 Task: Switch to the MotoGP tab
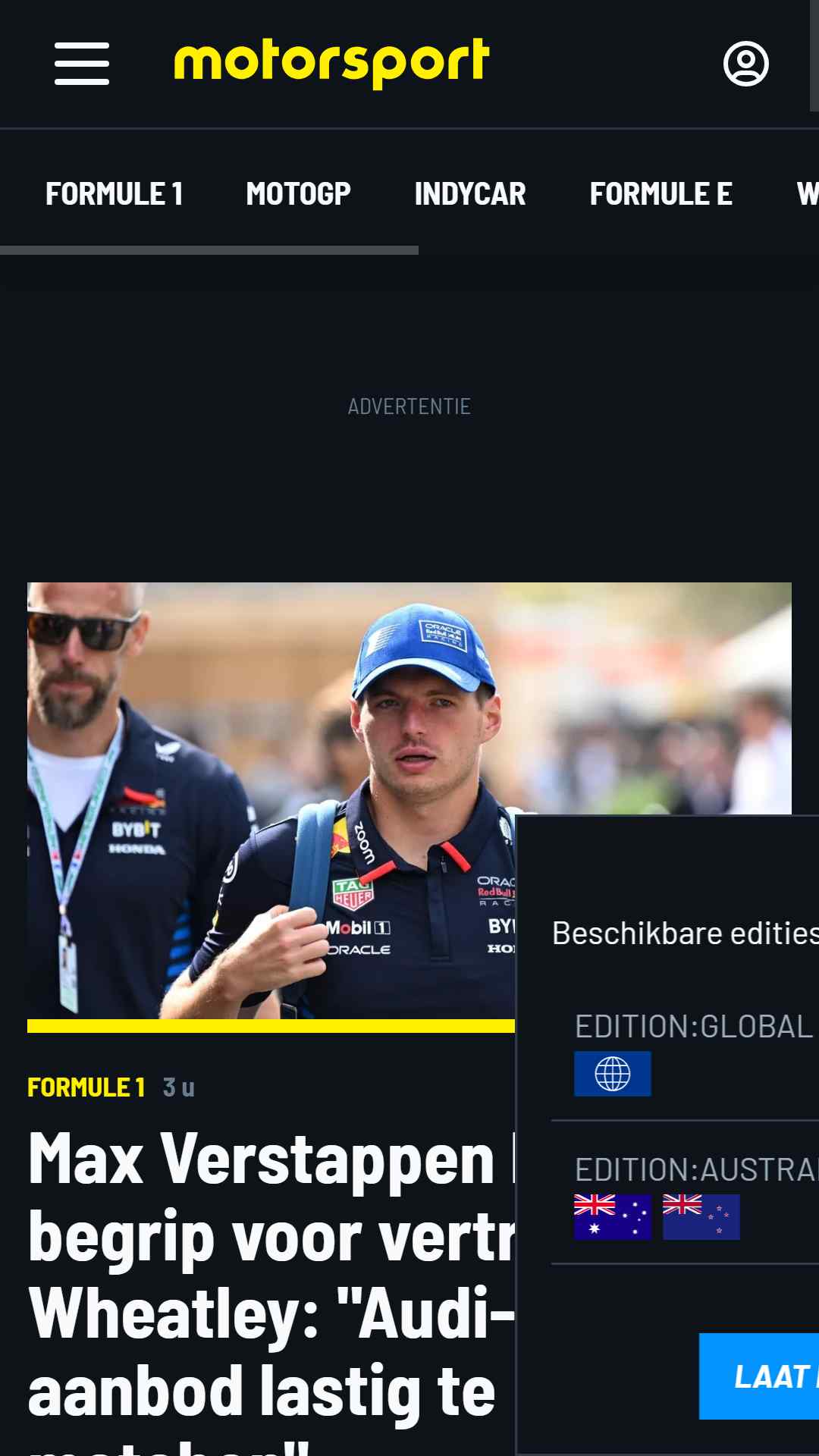point(298,194)
